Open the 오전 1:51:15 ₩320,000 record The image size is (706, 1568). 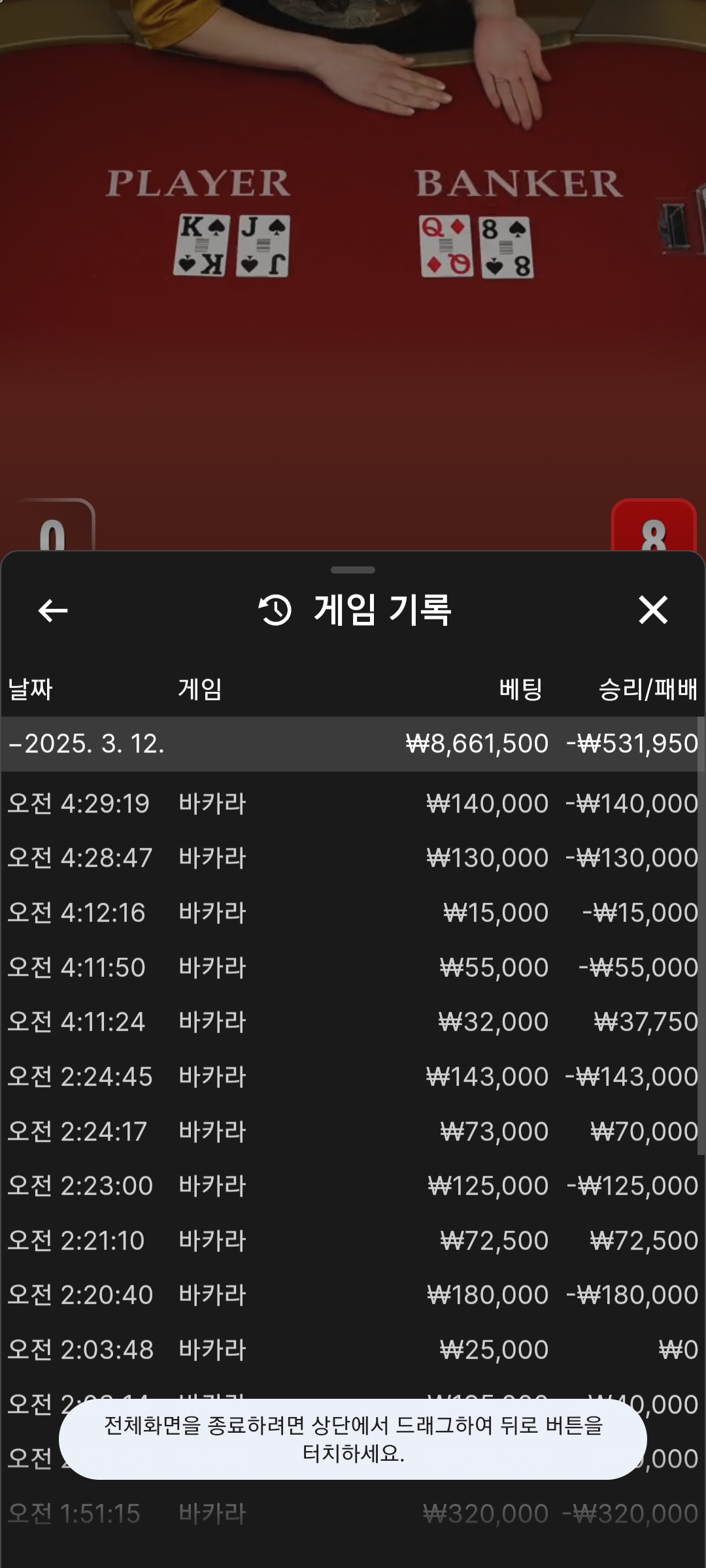click(353, 1514)
